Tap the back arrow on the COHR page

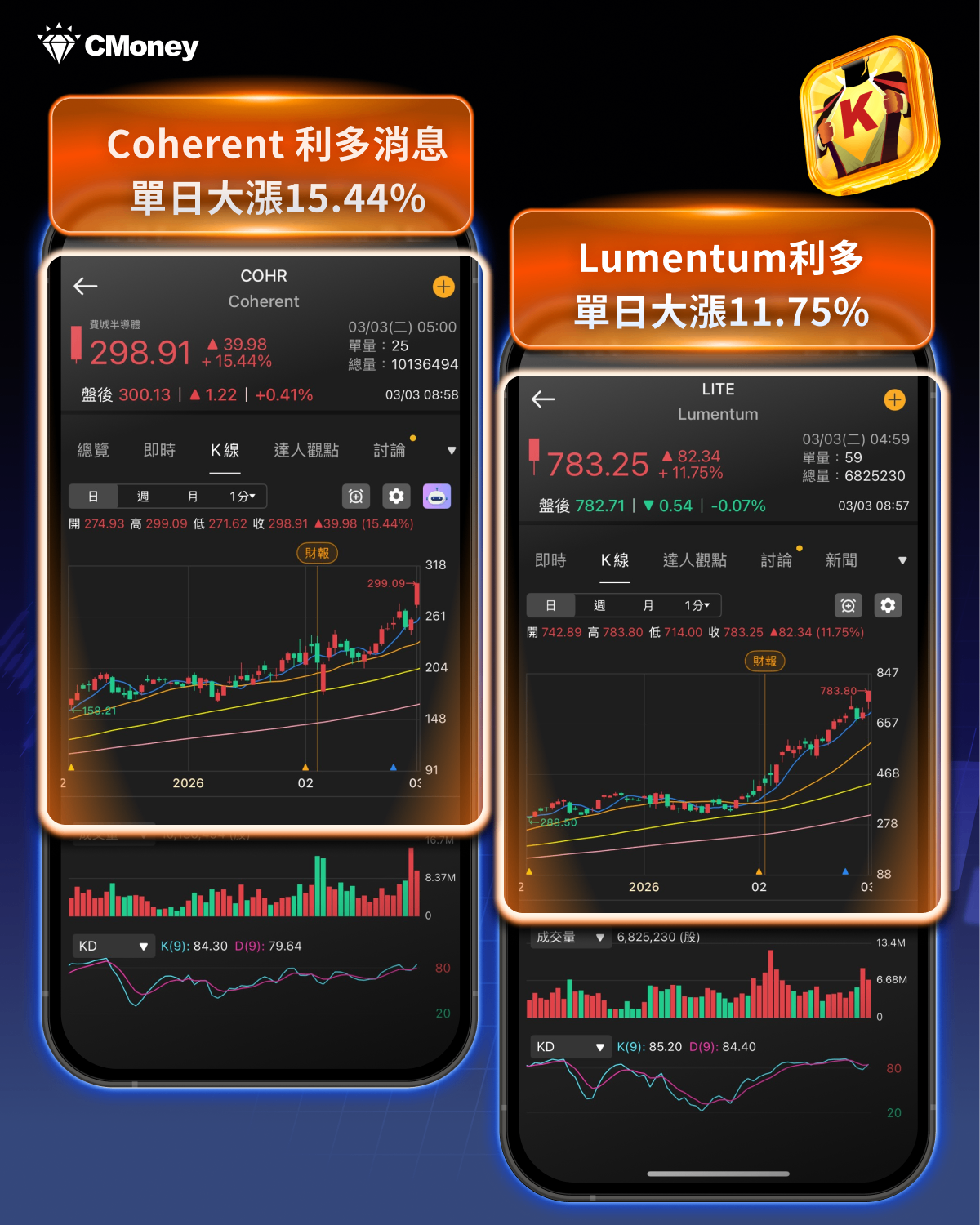[x=85, y=287]
